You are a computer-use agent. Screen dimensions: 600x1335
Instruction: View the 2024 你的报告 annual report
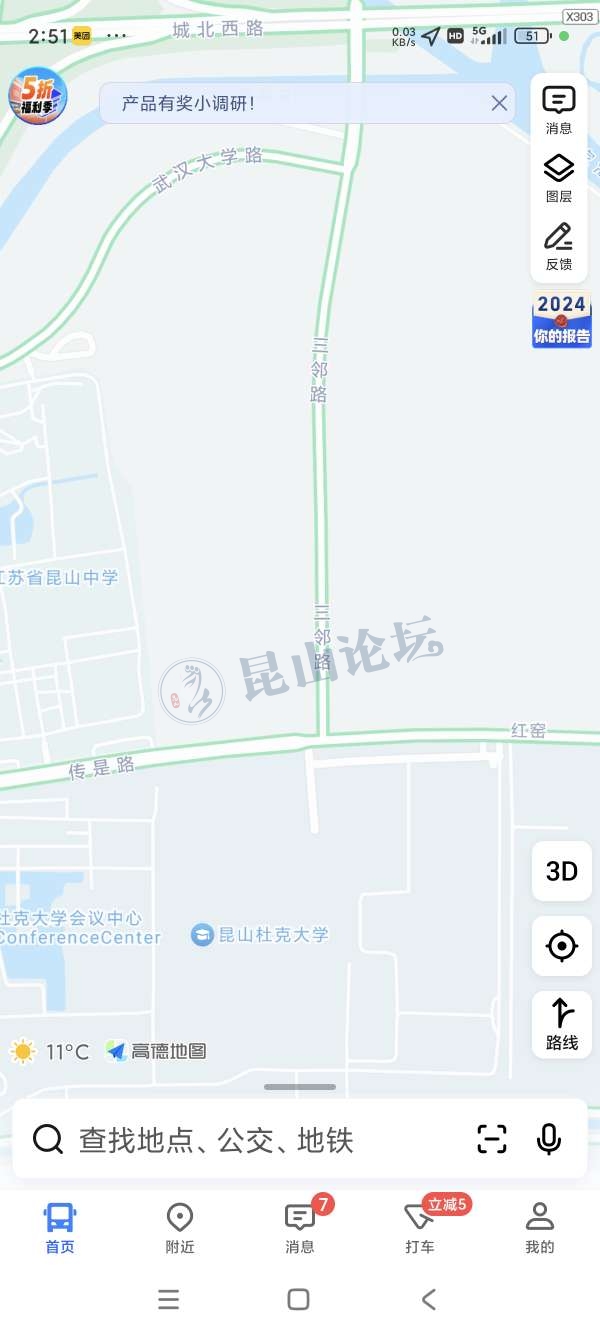tap(561, 320)
